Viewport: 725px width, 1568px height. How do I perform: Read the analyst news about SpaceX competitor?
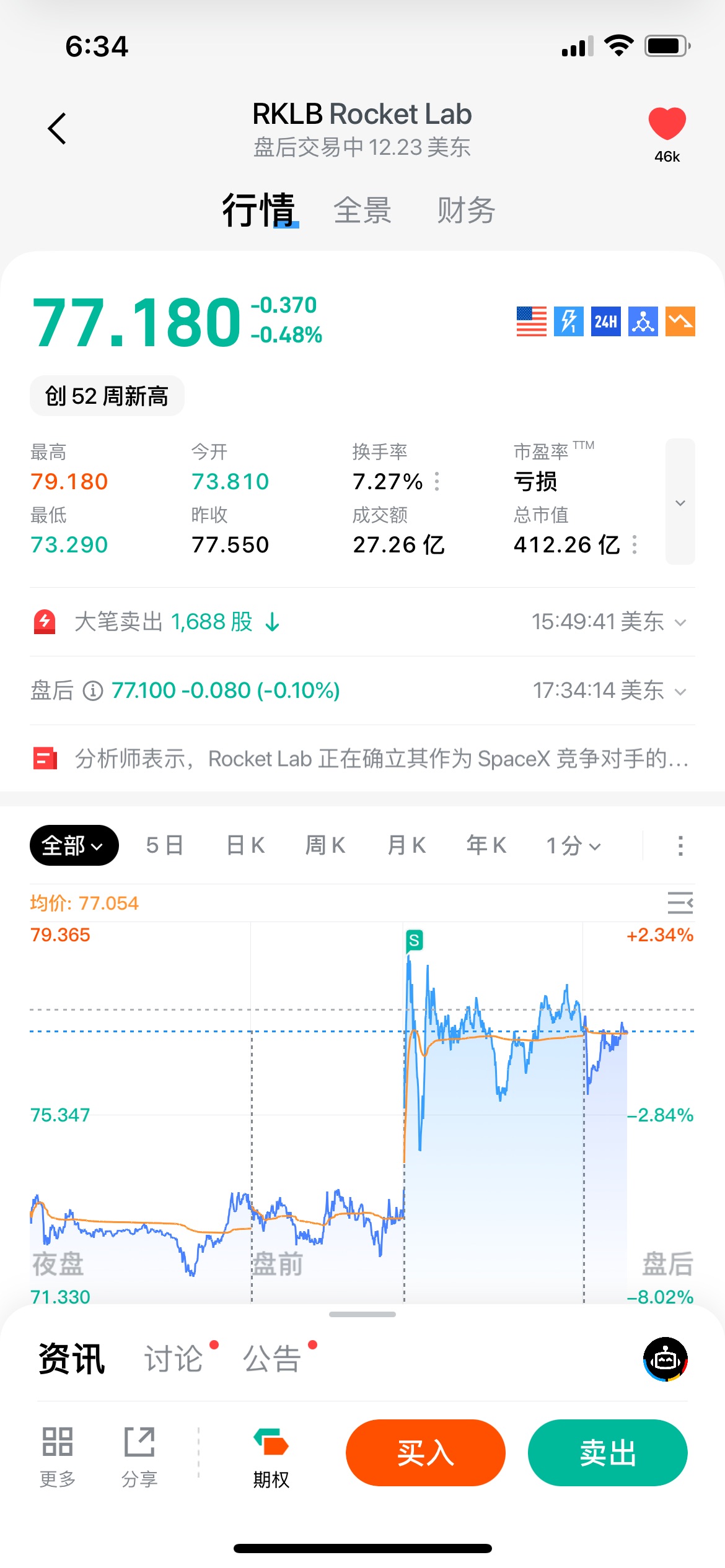point(380,759)
